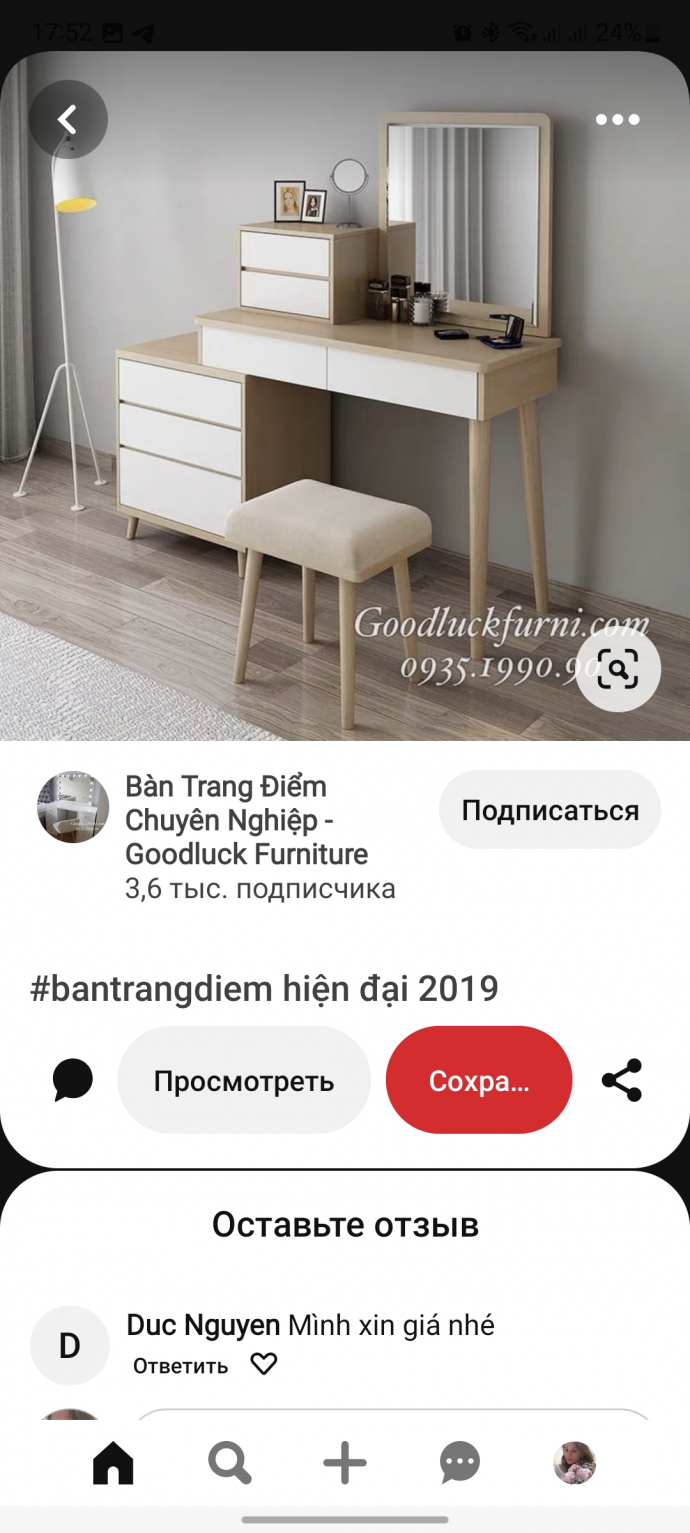
Task: Open the three-dot overflow menu
Action: click(x=617, y=120)
